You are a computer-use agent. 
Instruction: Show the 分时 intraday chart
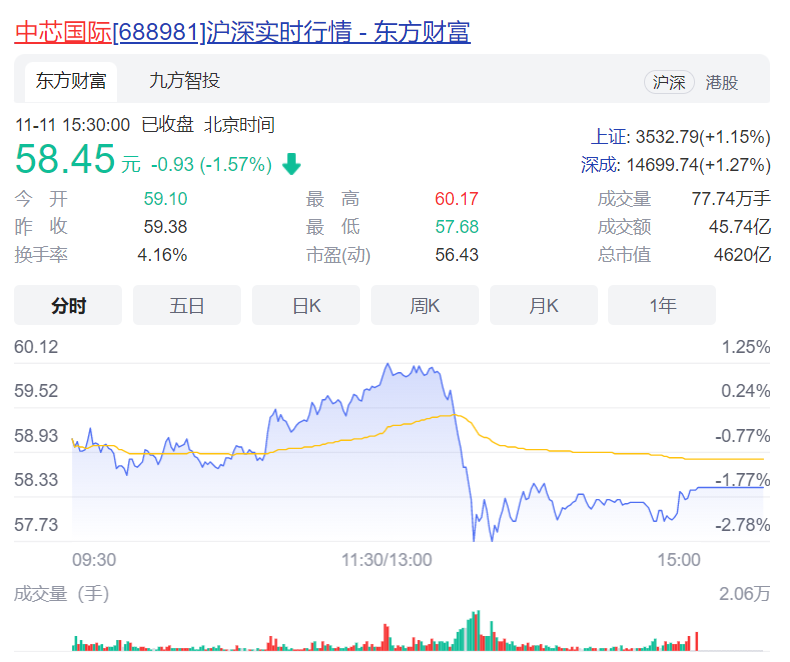[68, 305]
